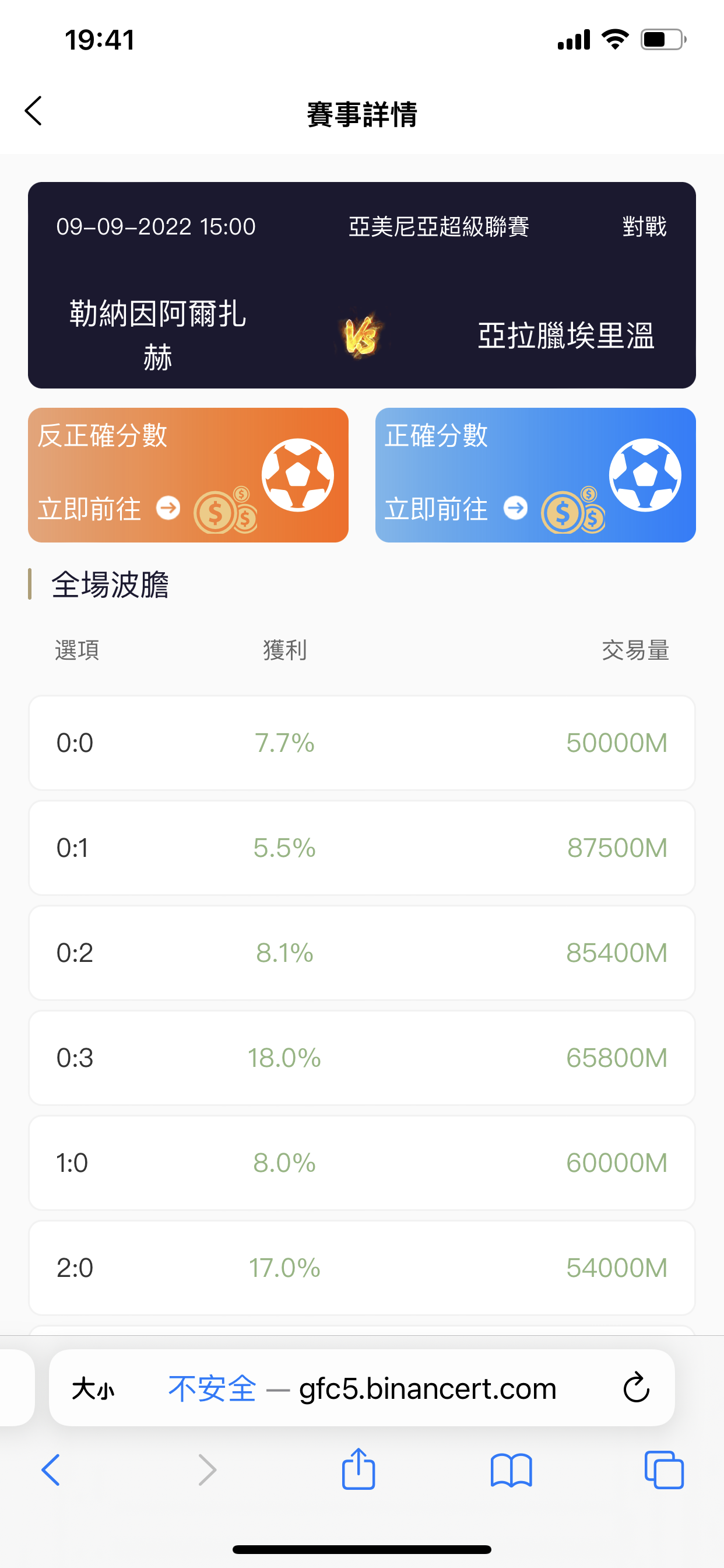724x1568 pixels.
Task: Choose the 2:0 score row
Action: point(362,1268)
